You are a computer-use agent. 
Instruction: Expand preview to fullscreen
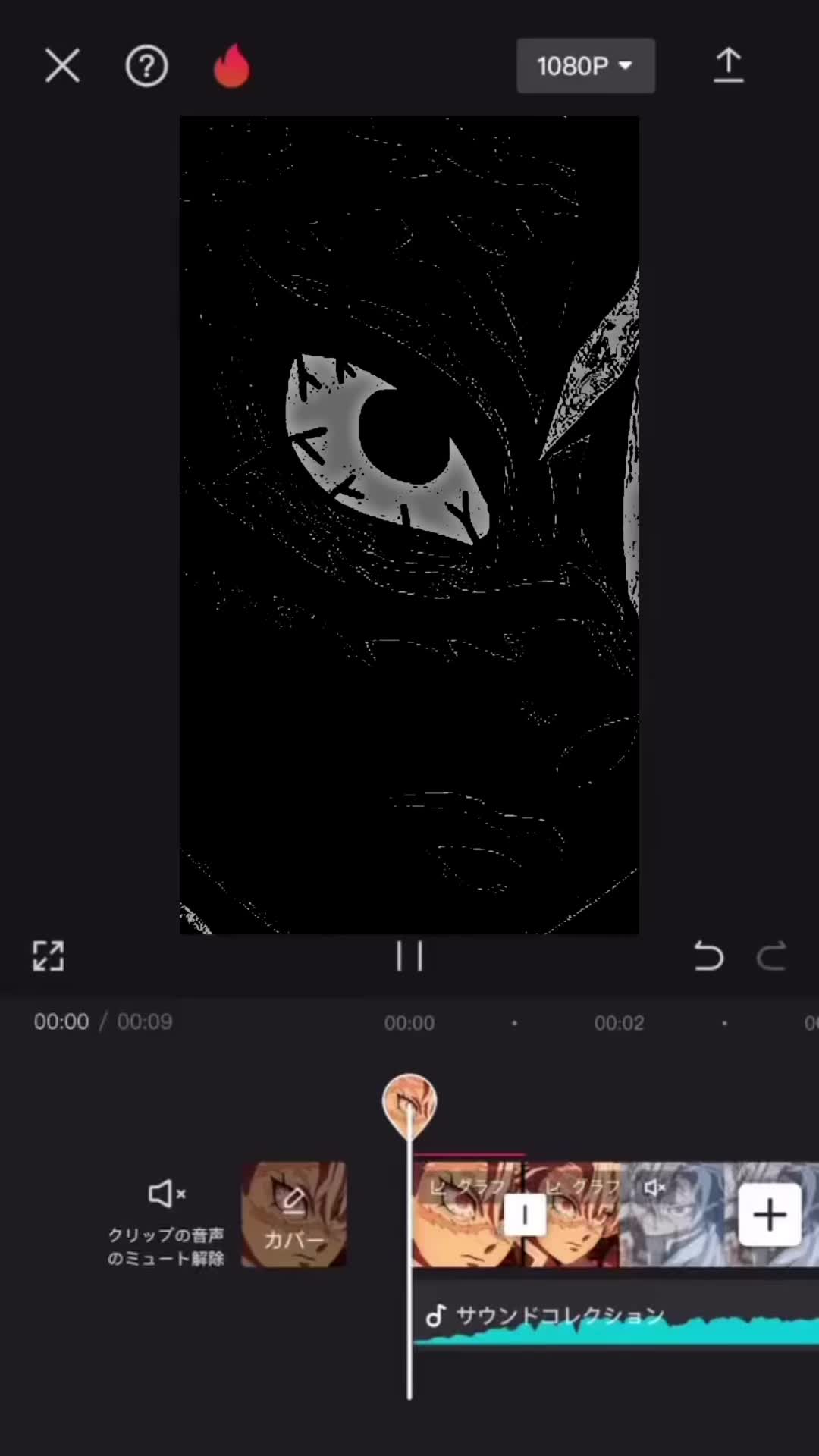(49, 956)
